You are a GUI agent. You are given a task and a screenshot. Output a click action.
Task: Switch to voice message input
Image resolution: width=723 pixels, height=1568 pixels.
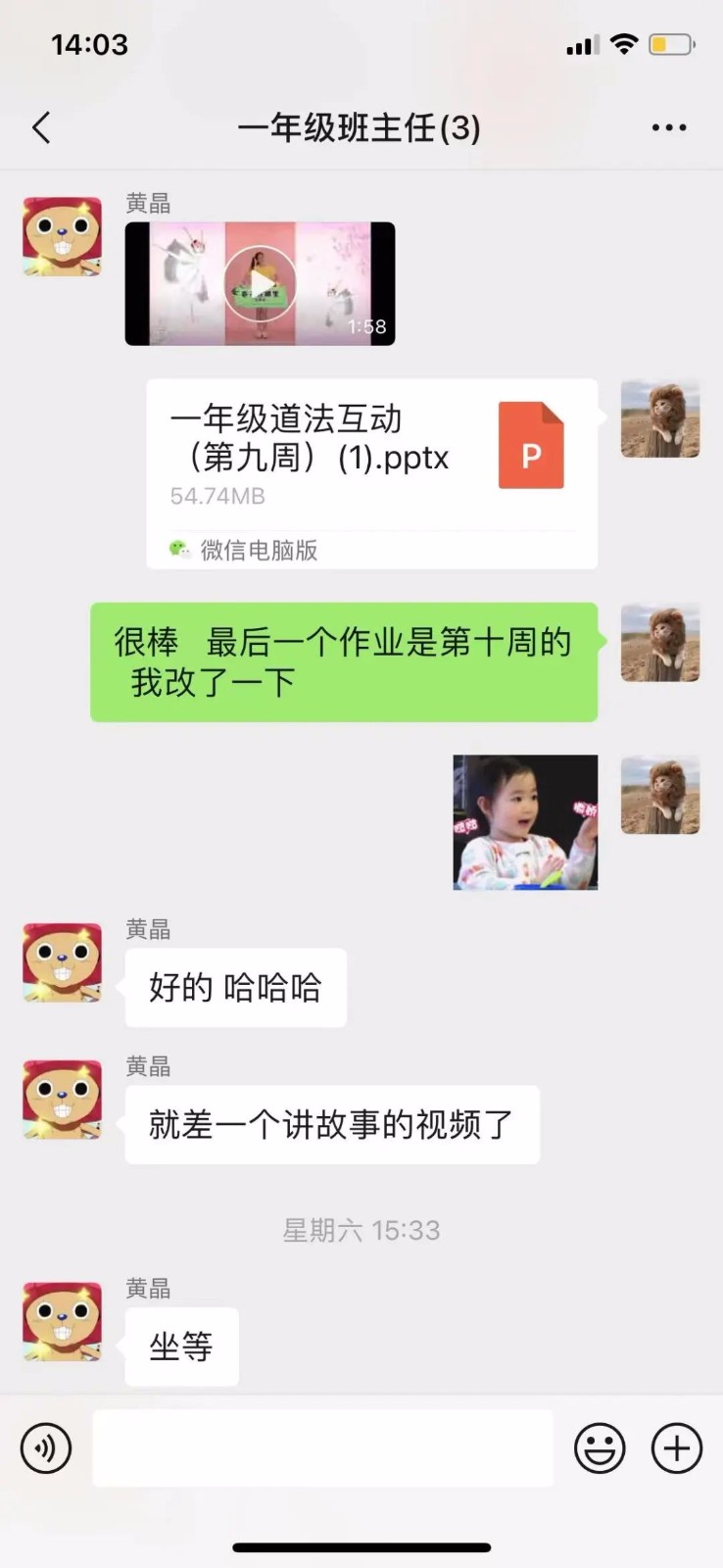coord(46,1447)
